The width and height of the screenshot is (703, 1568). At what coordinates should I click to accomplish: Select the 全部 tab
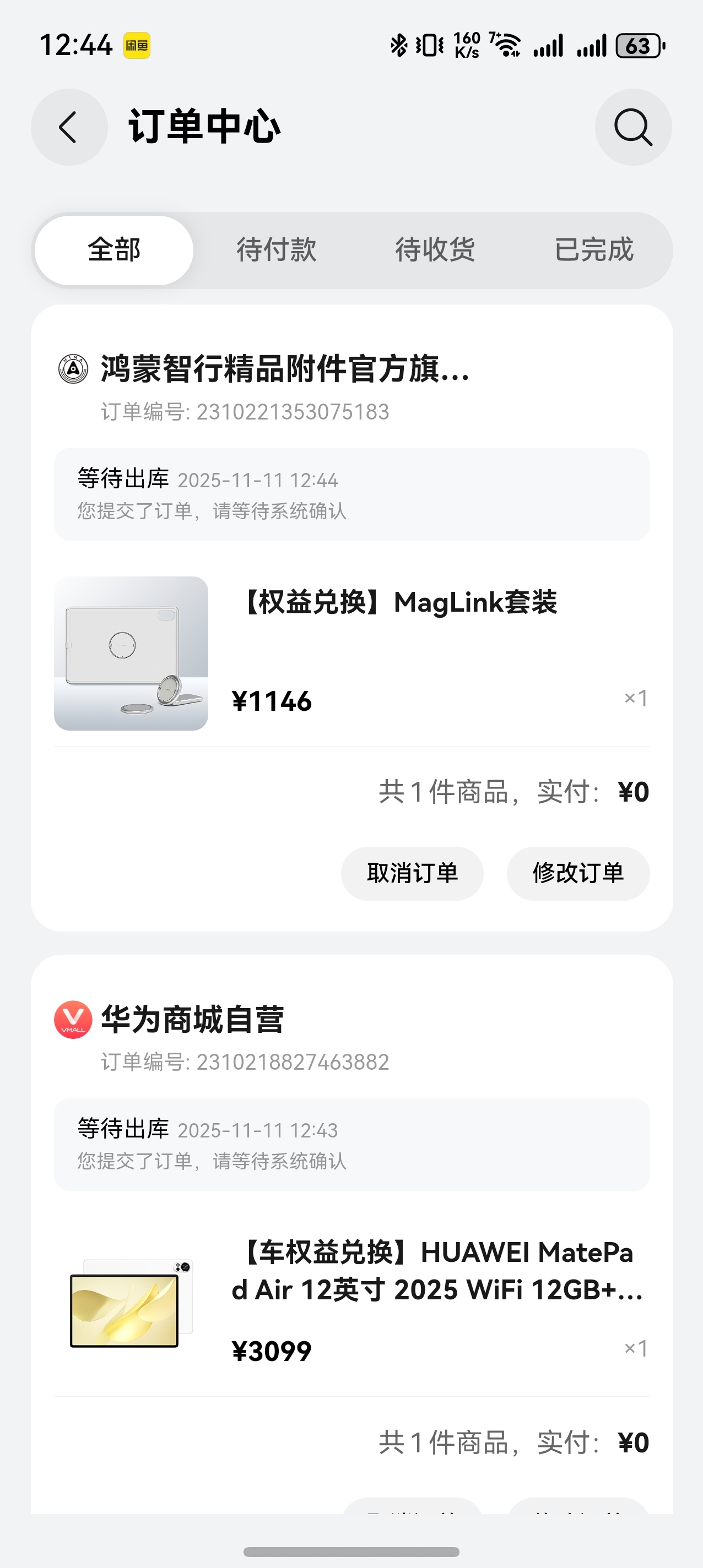point(113,249)
